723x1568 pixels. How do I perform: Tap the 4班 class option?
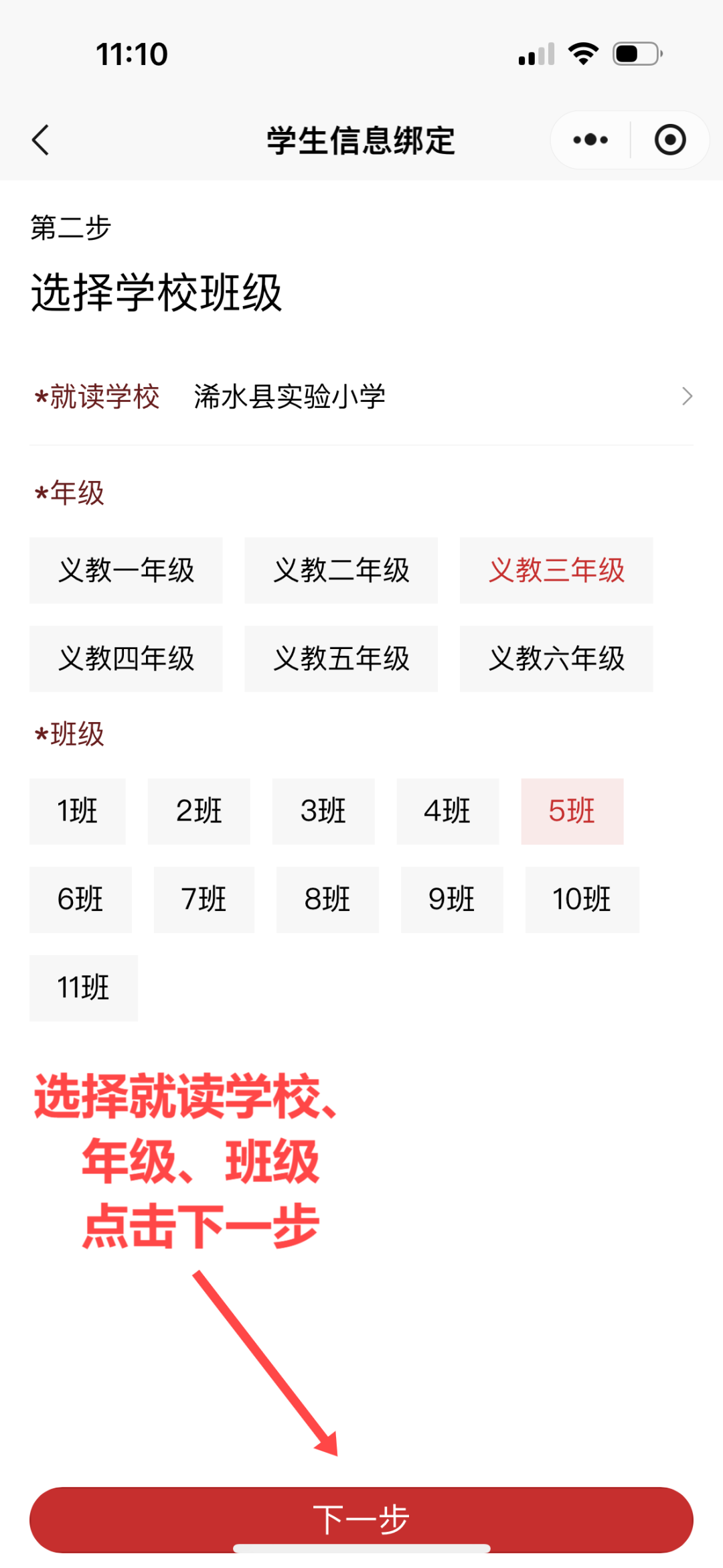click(448, 811)
